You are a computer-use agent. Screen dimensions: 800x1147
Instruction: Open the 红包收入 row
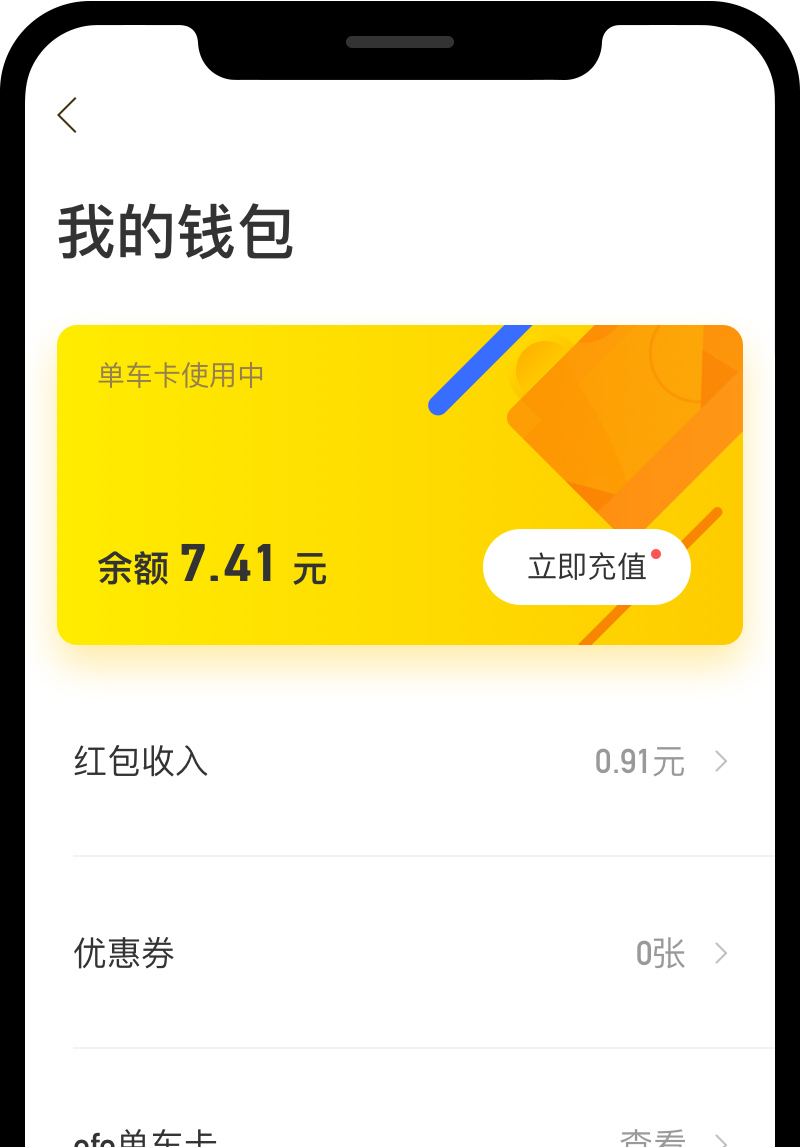click(x=400, y=762)
